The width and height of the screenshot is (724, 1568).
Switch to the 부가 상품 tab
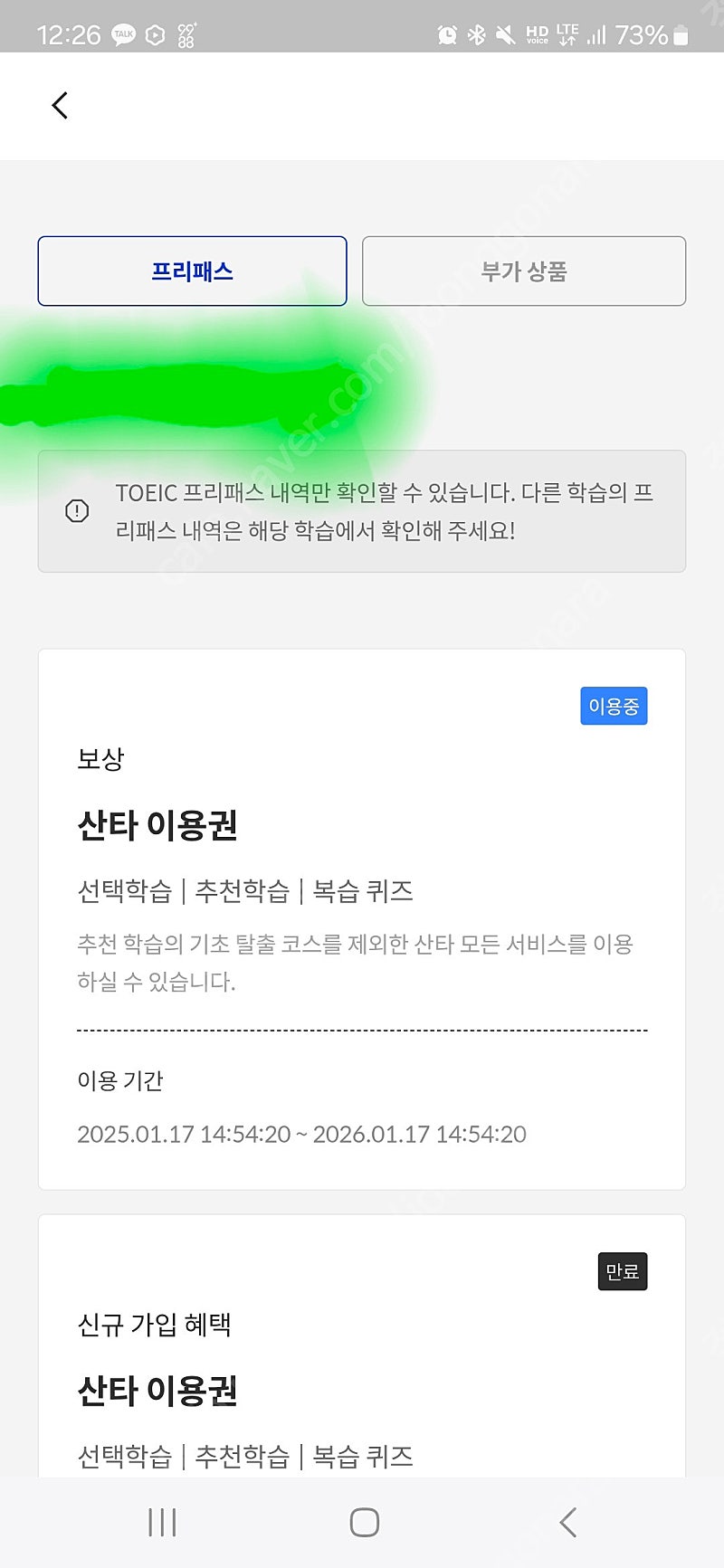tap(524, 271)
